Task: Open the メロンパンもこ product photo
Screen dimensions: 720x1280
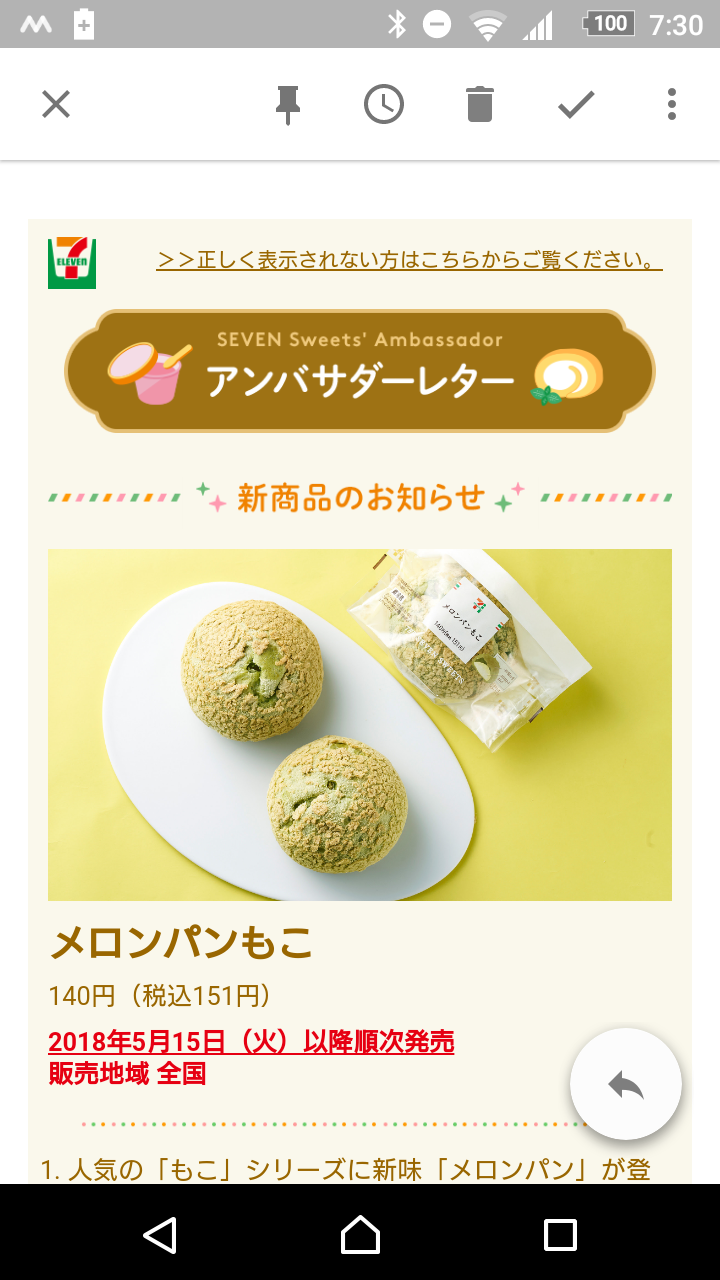Action: coord(360,725)
